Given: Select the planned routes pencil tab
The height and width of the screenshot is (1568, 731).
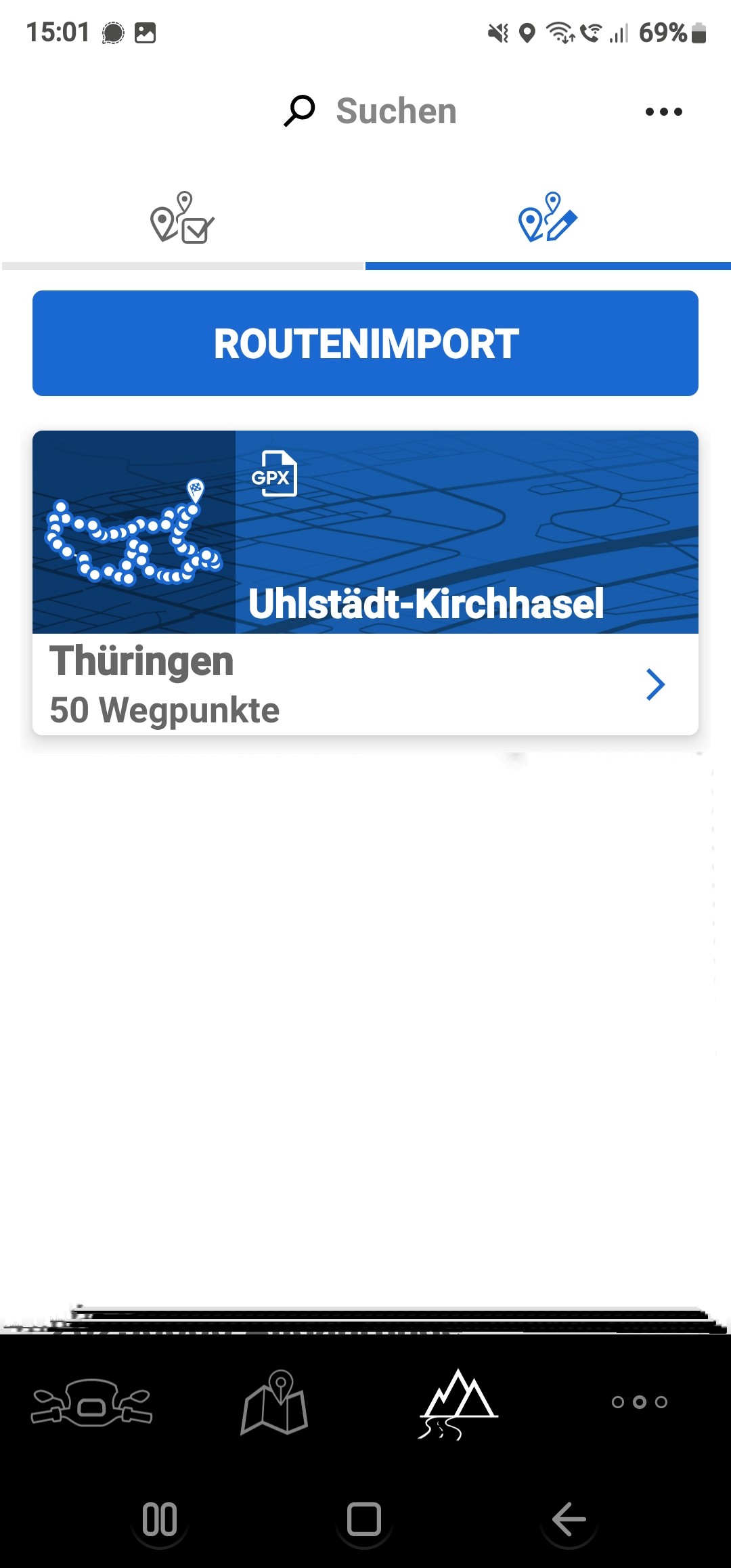Looking at the screenshot, I should coord(548,218).
